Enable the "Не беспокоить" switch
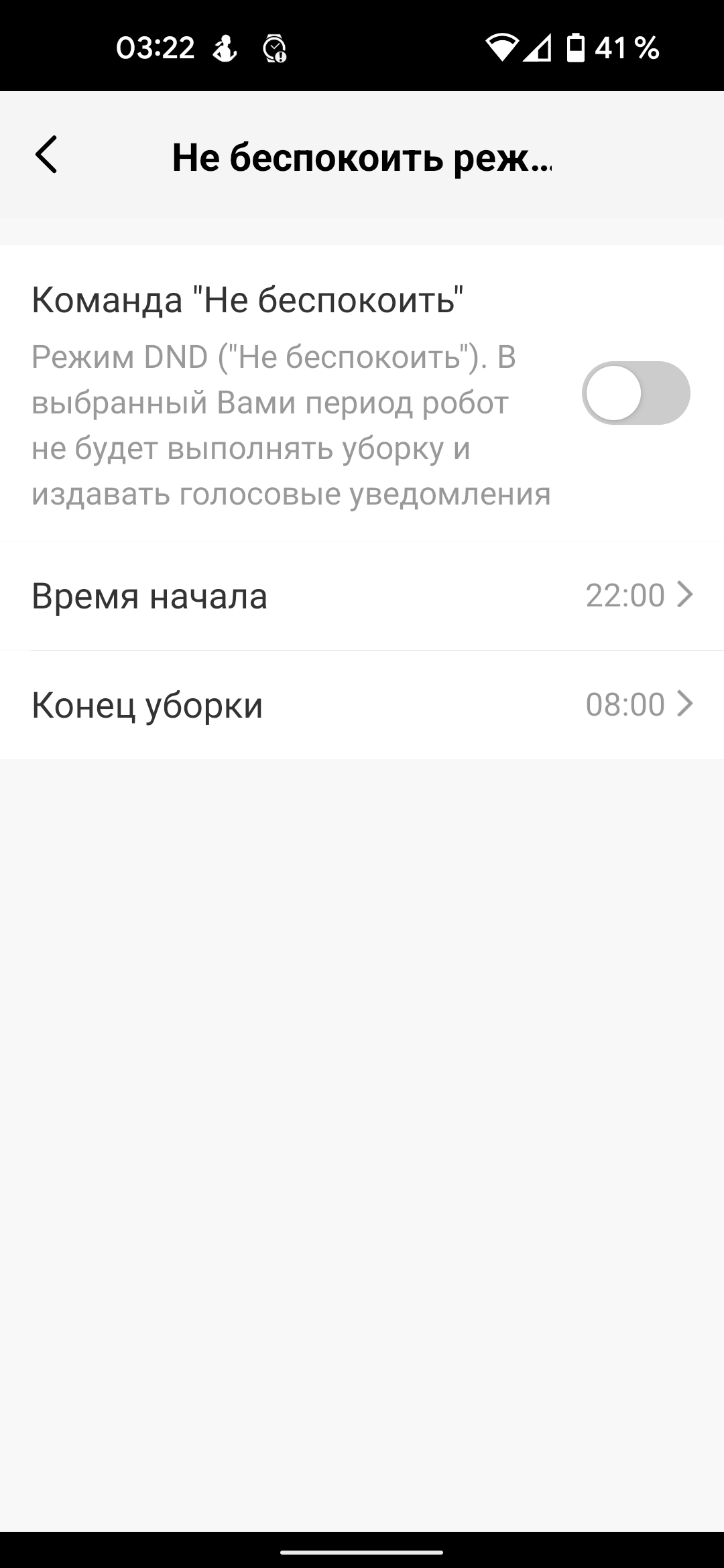Viewport: 724px width, 1568px height. (635, 393)
